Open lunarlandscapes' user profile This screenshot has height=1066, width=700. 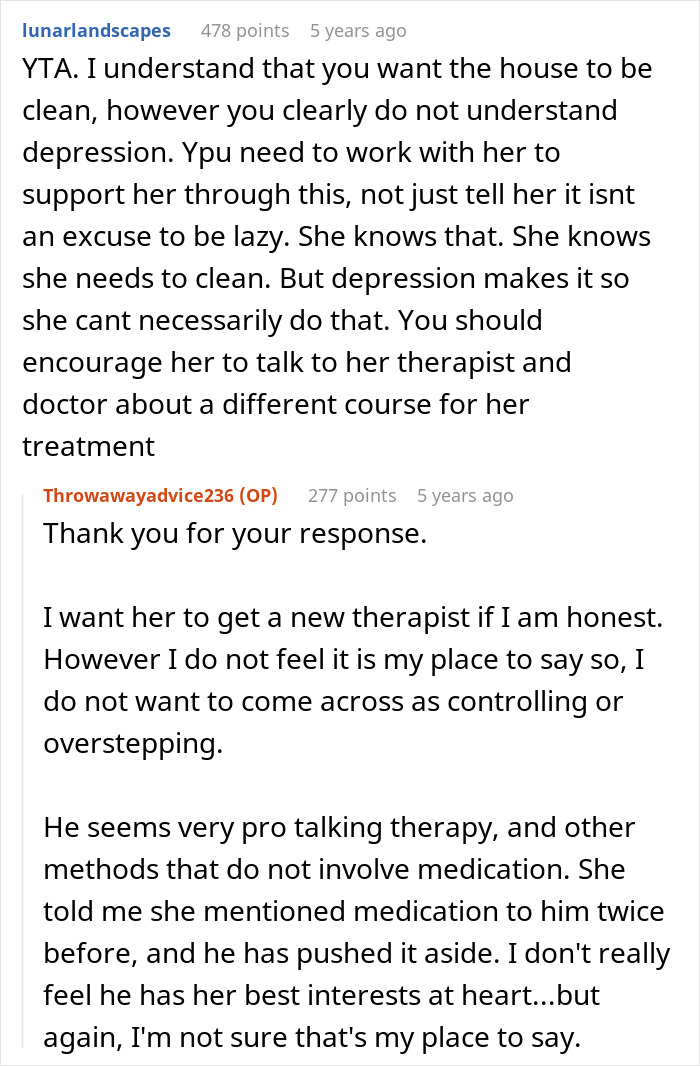[96, 31]
